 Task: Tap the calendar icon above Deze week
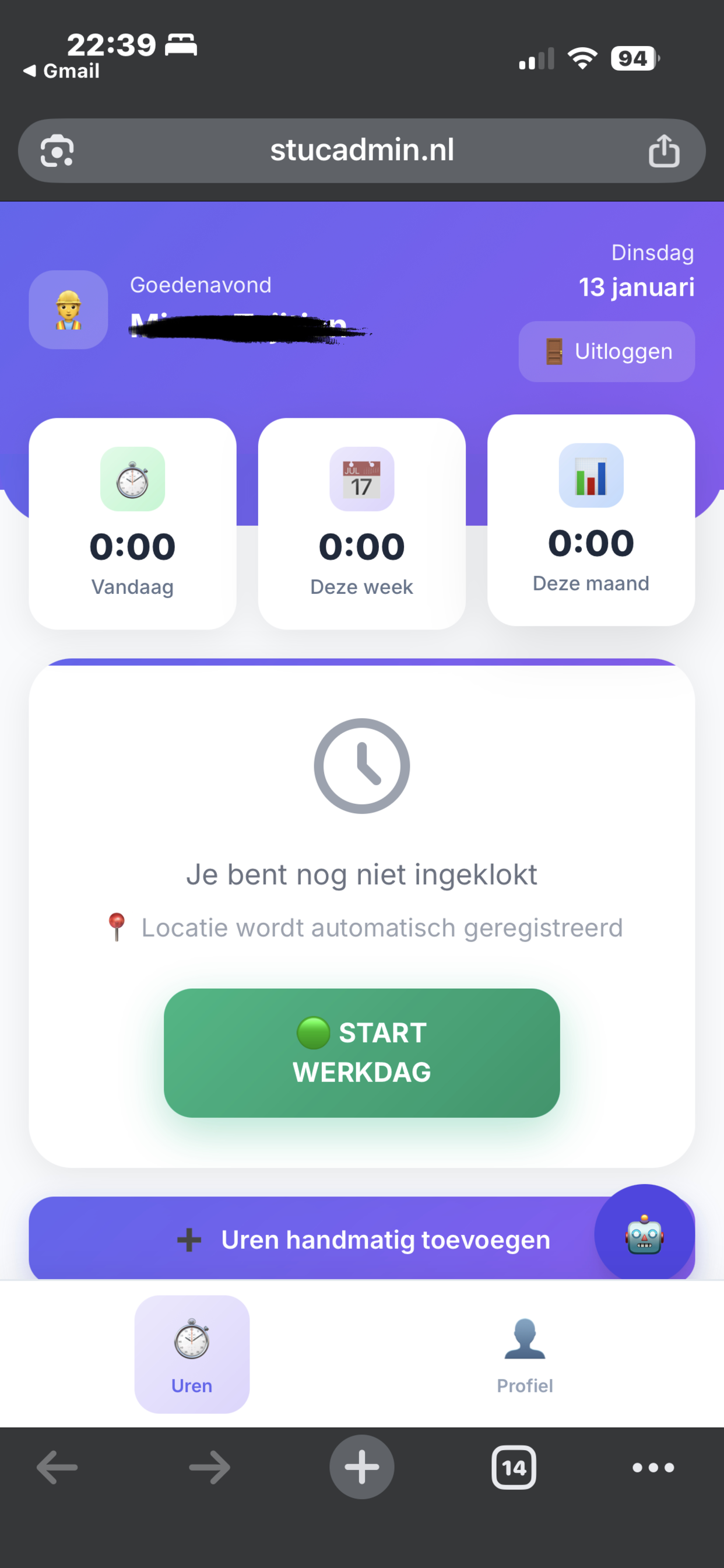[361, 480]
